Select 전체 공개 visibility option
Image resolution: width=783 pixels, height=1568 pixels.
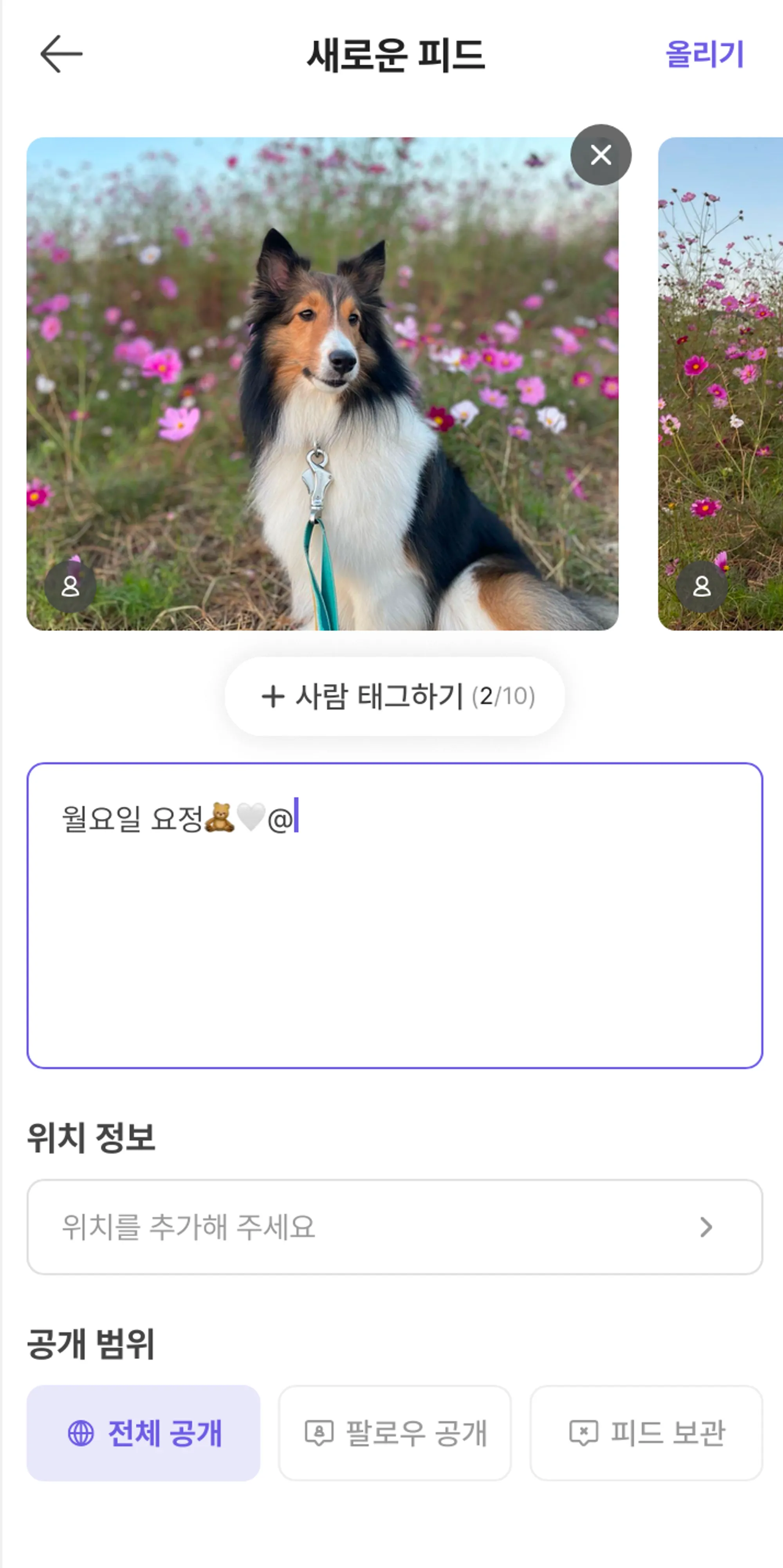[x=144, y=1433]
